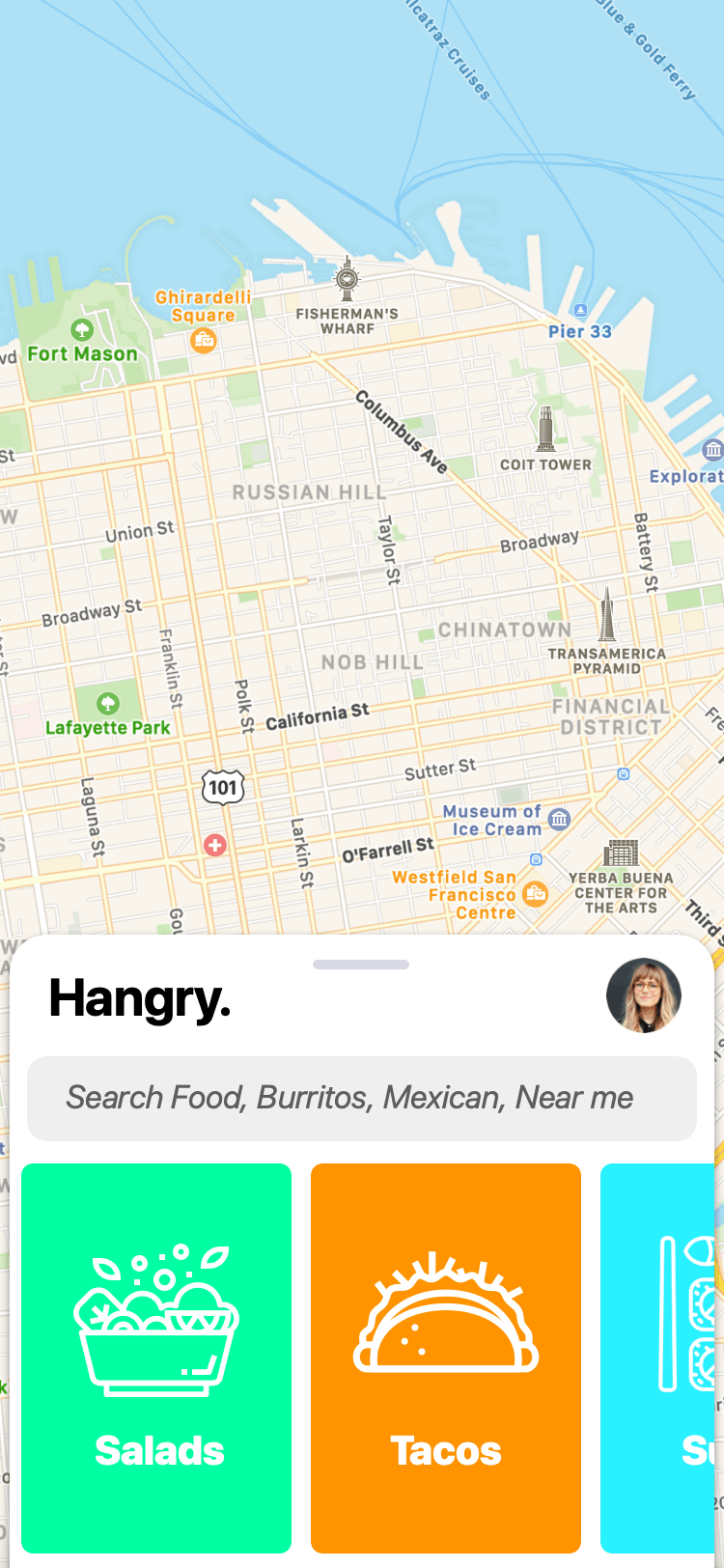Select the Museum of Ice Cream marker
This screenshot has width=724, height=1568.
559,820
